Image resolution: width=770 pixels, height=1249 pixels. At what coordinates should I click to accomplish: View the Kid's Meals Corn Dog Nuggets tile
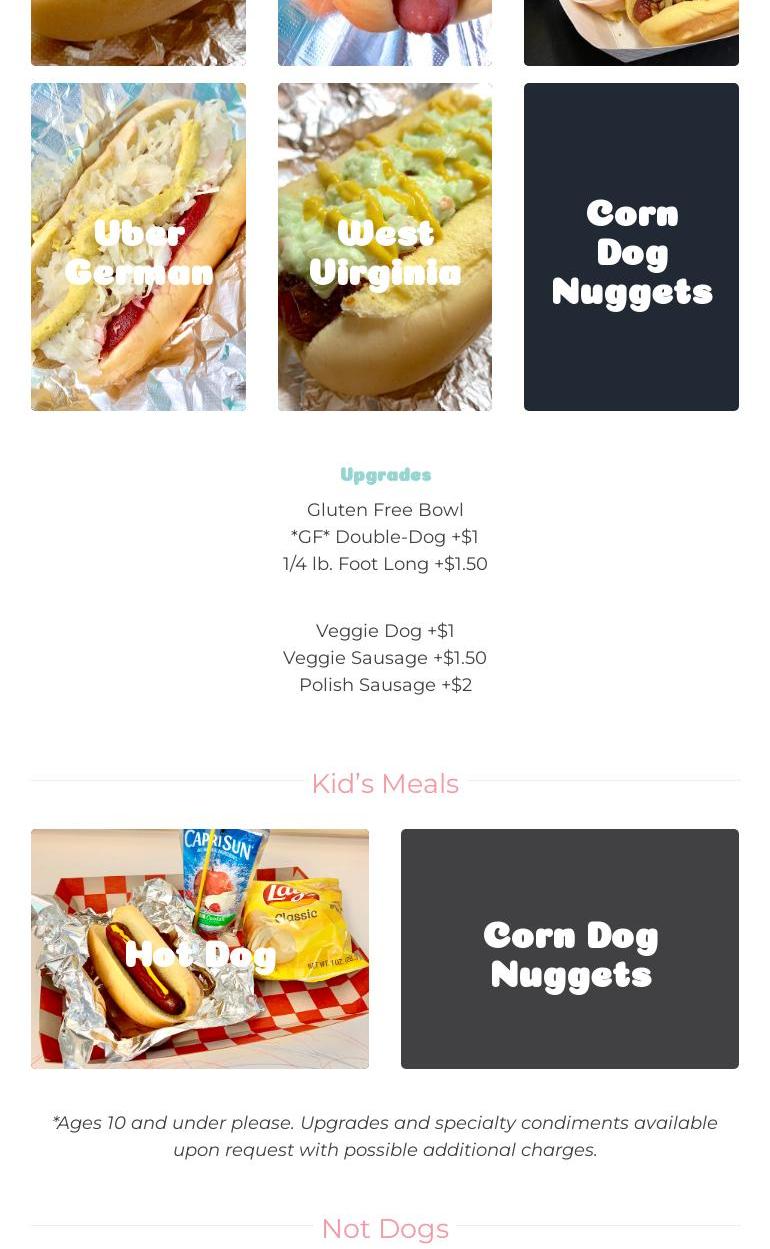pos(570,949)
